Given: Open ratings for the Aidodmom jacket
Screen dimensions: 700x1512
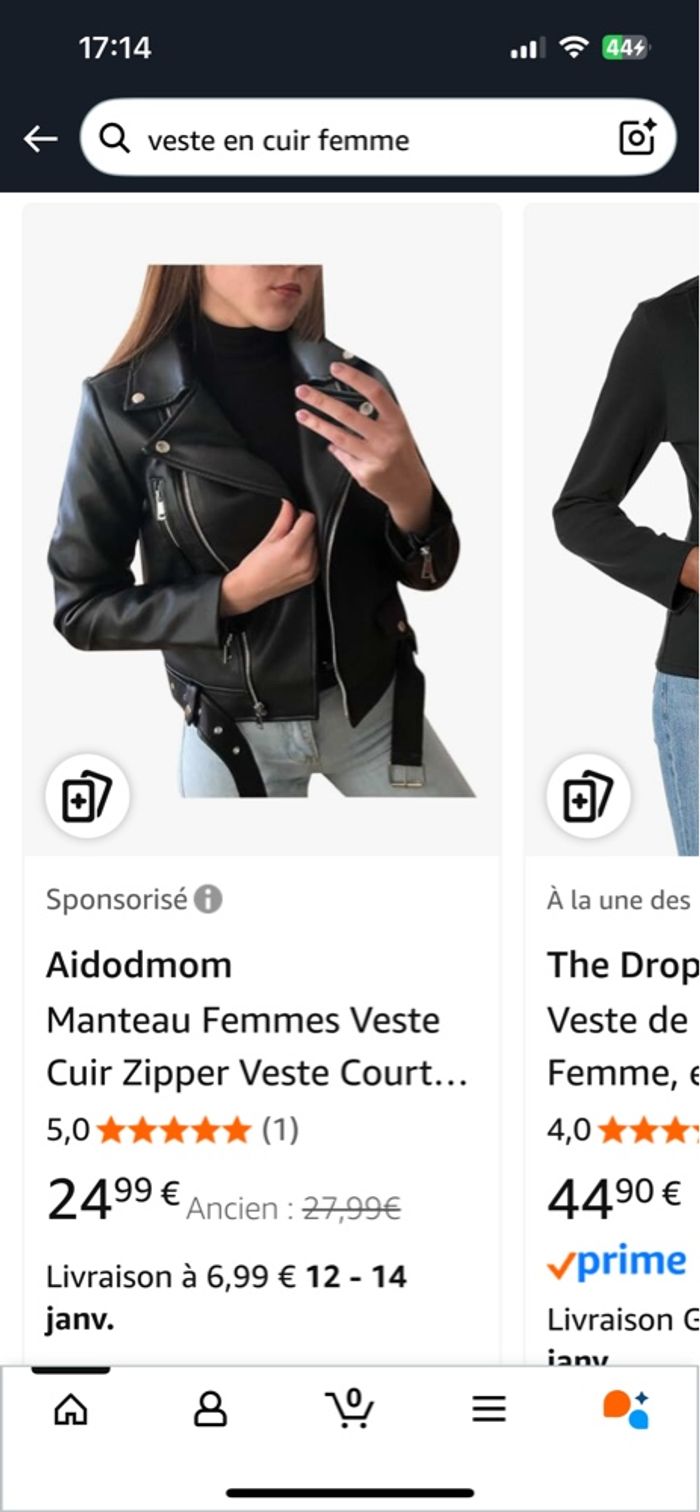Looking at the screenshot, I should 173,1130.
